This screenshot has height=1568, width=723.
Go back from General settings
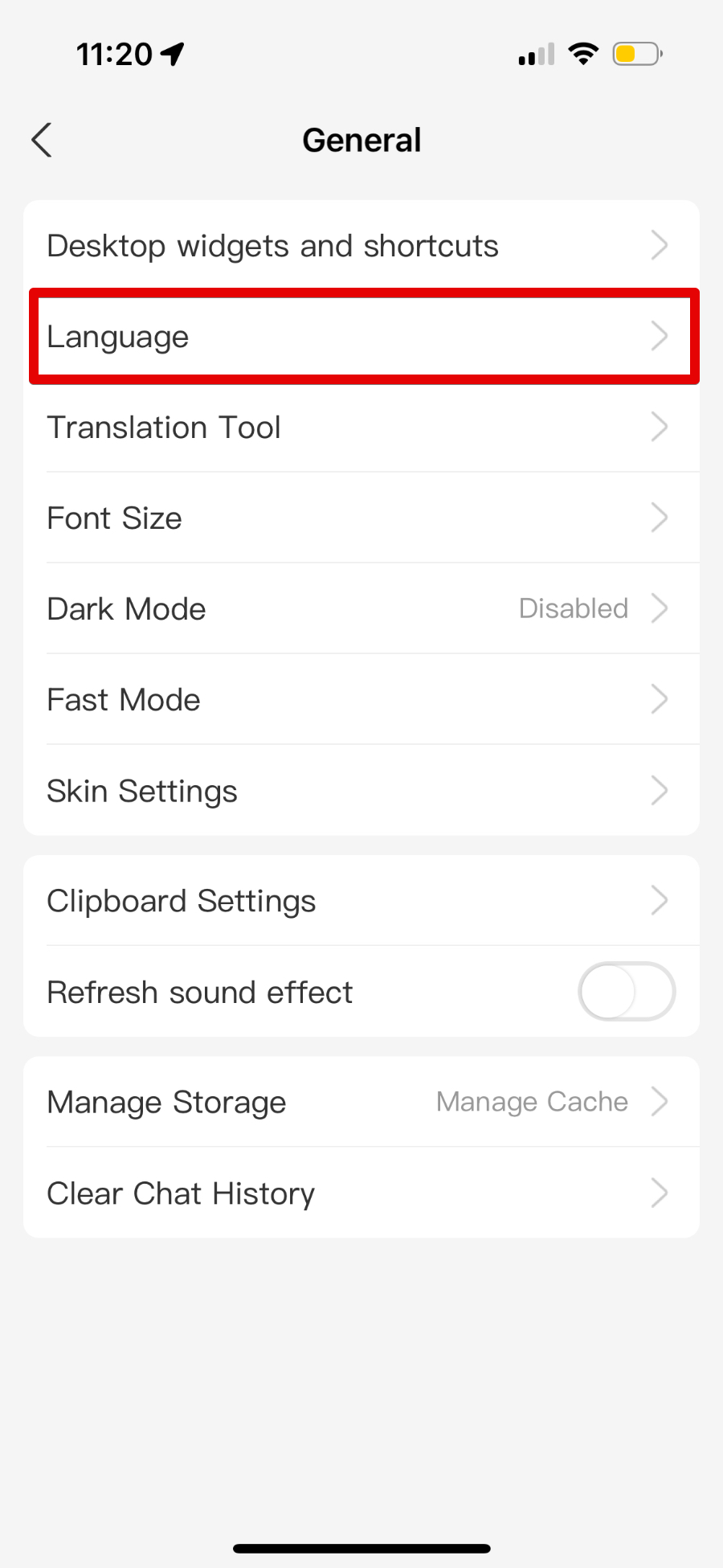click(x=42, y=140)
